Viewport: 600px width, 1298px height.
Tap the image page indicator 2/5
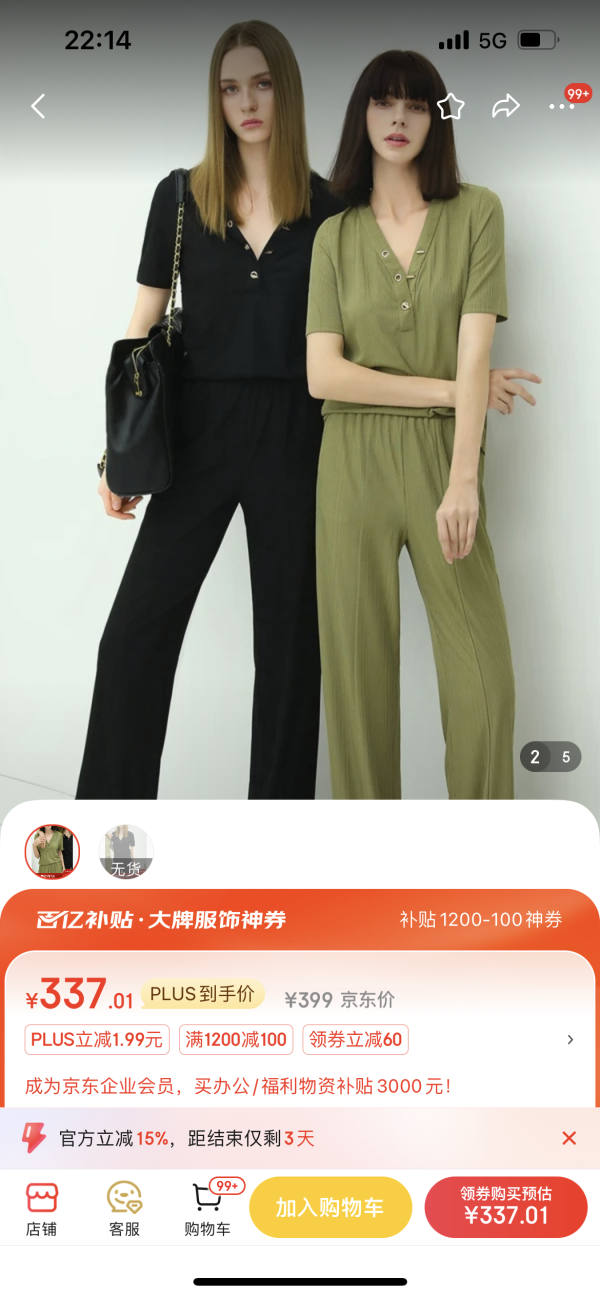pyautogui.click(x=550, y=757)
